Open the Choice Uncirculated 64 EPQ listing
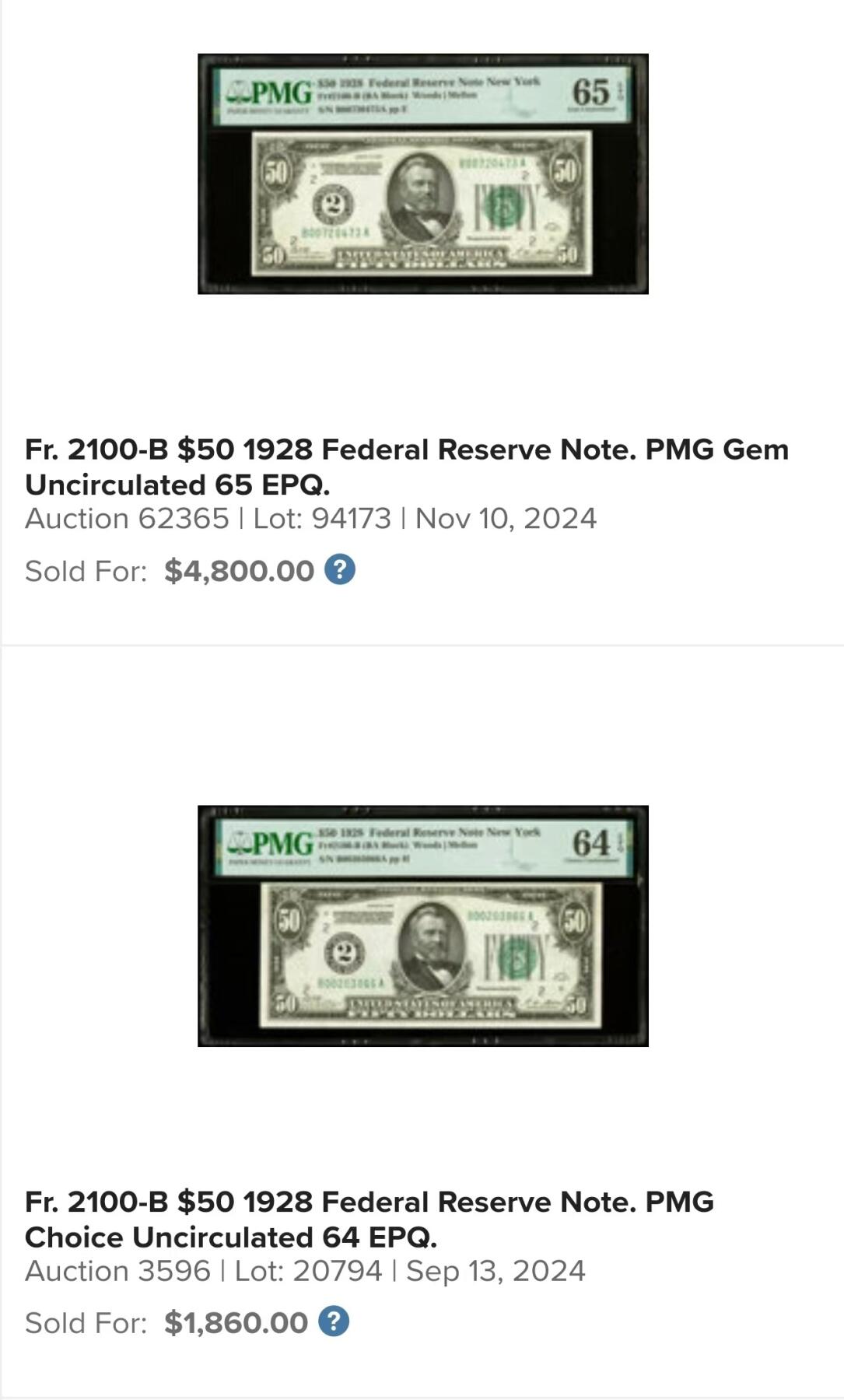Screen dimensions: 844x1400 (369, 1219)
